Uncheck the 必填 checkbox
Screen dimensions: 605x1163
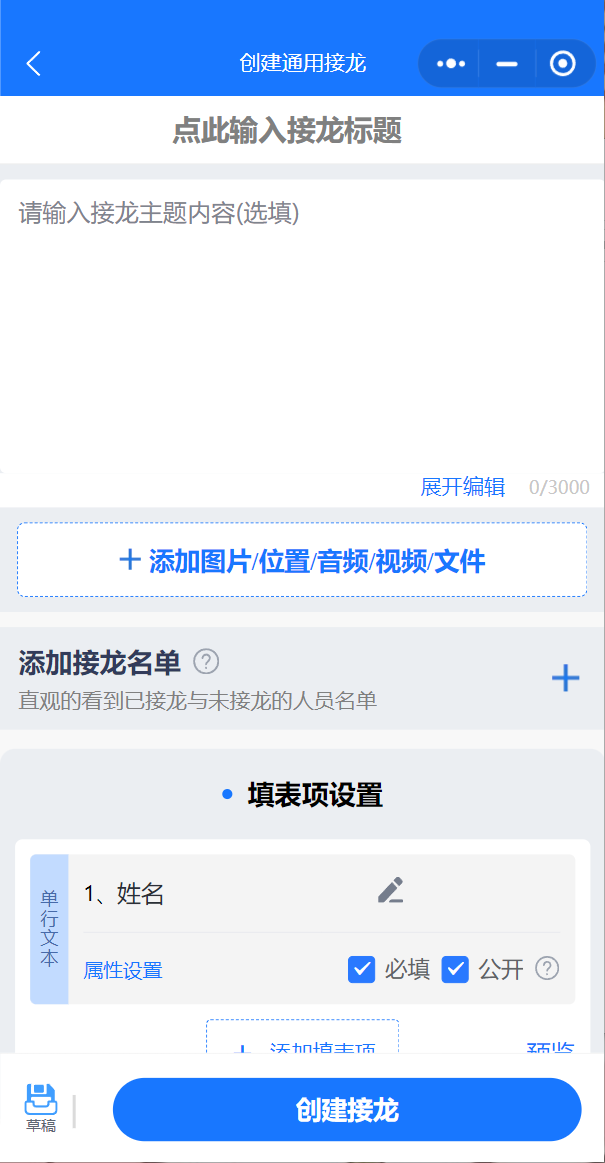(361, 969)
